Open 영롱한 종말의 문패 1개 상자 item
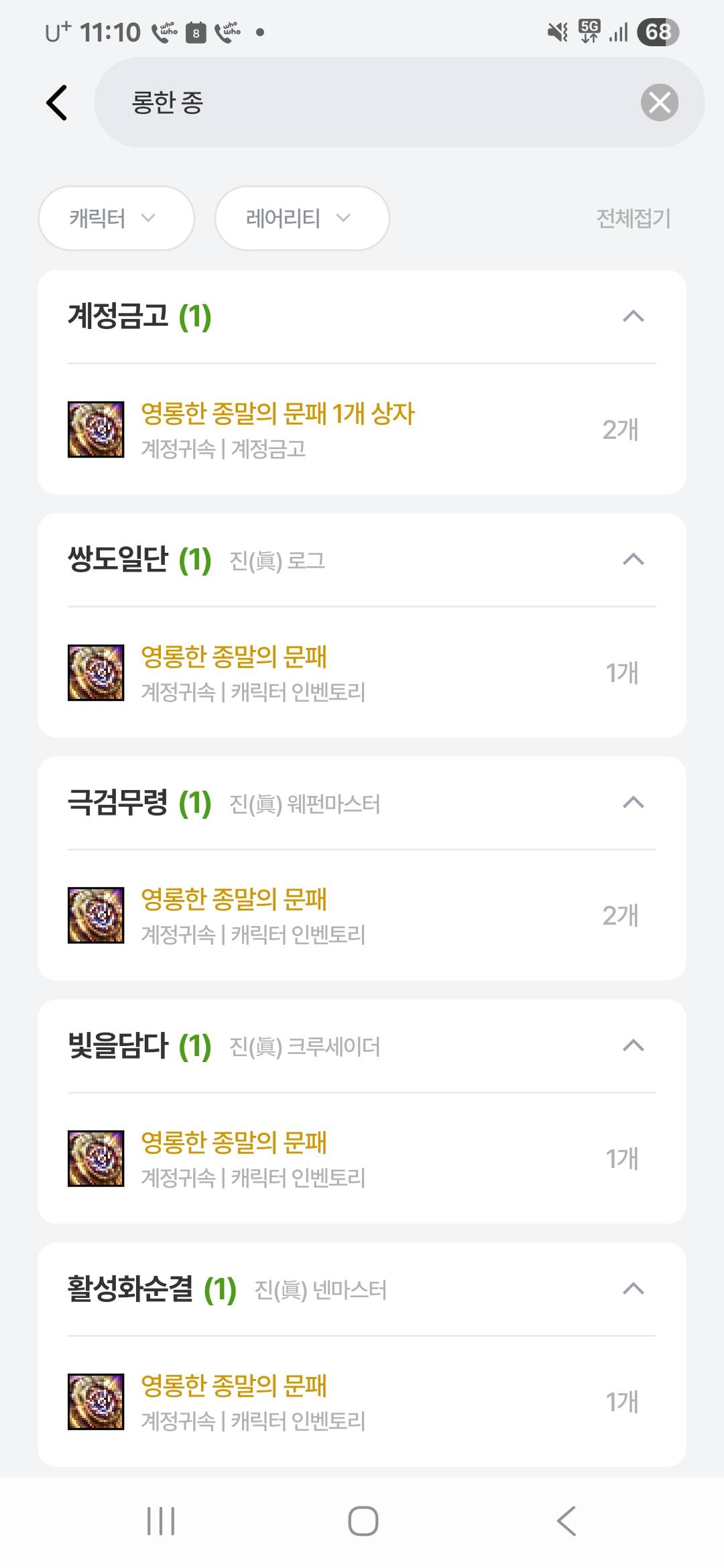The width and height of the screenshot is (724, 1568). coord(362,430)
